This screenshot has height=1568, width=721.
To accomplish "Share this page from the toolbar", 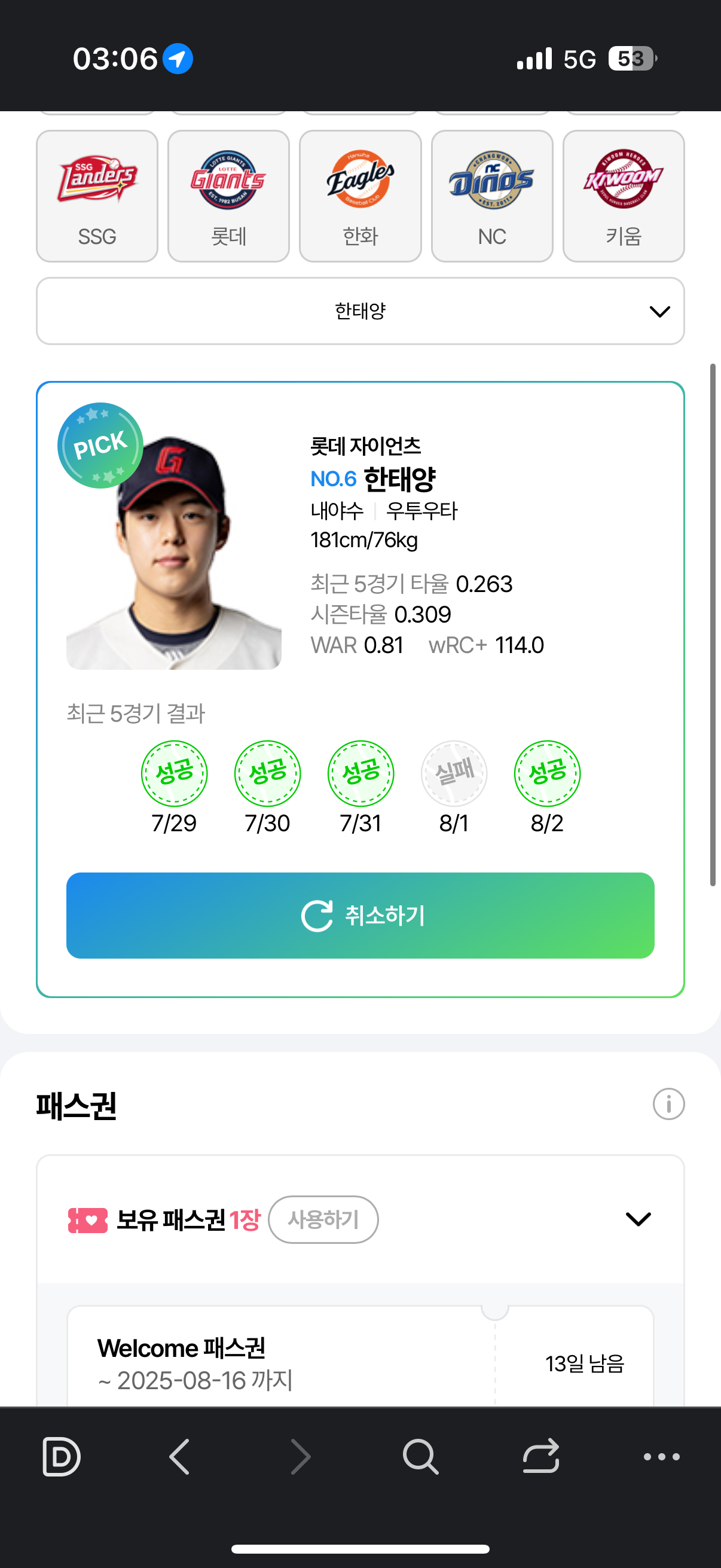I will [540, 1456].
